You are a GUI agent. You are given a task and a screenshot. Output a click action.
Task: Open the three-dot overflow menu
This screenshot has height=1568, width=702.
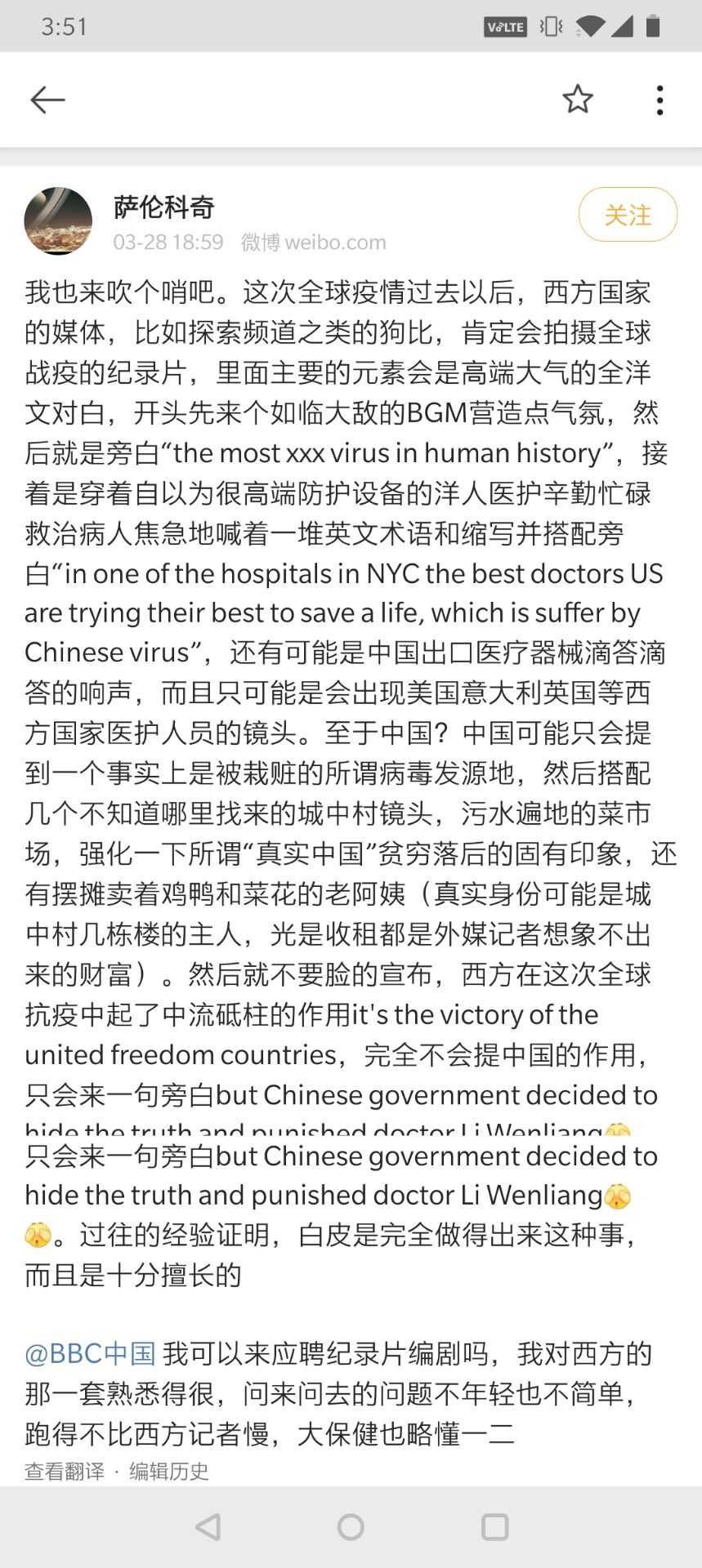660,100
